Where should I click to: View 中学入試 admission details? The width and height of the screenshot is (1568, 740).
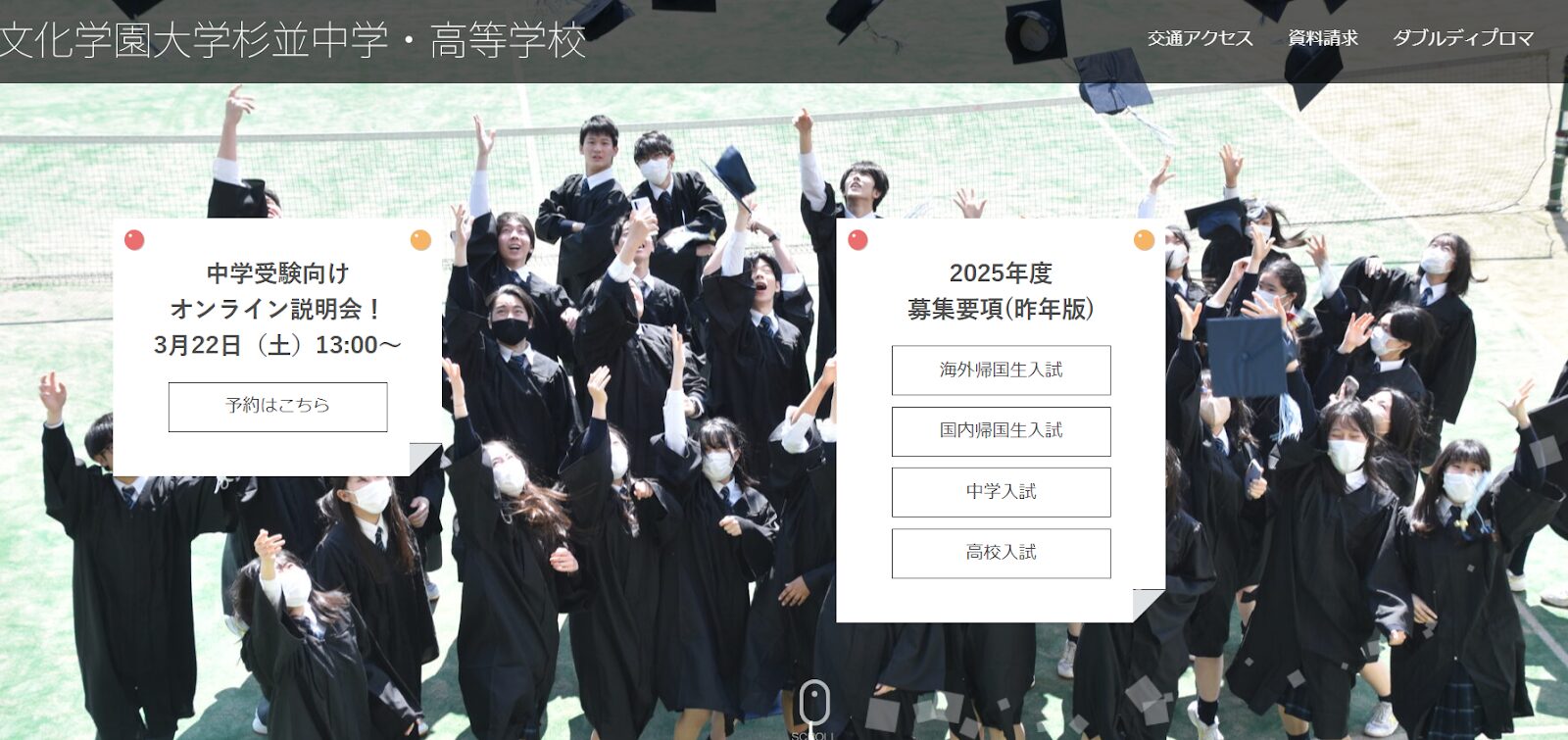(x=1001, y=492)
